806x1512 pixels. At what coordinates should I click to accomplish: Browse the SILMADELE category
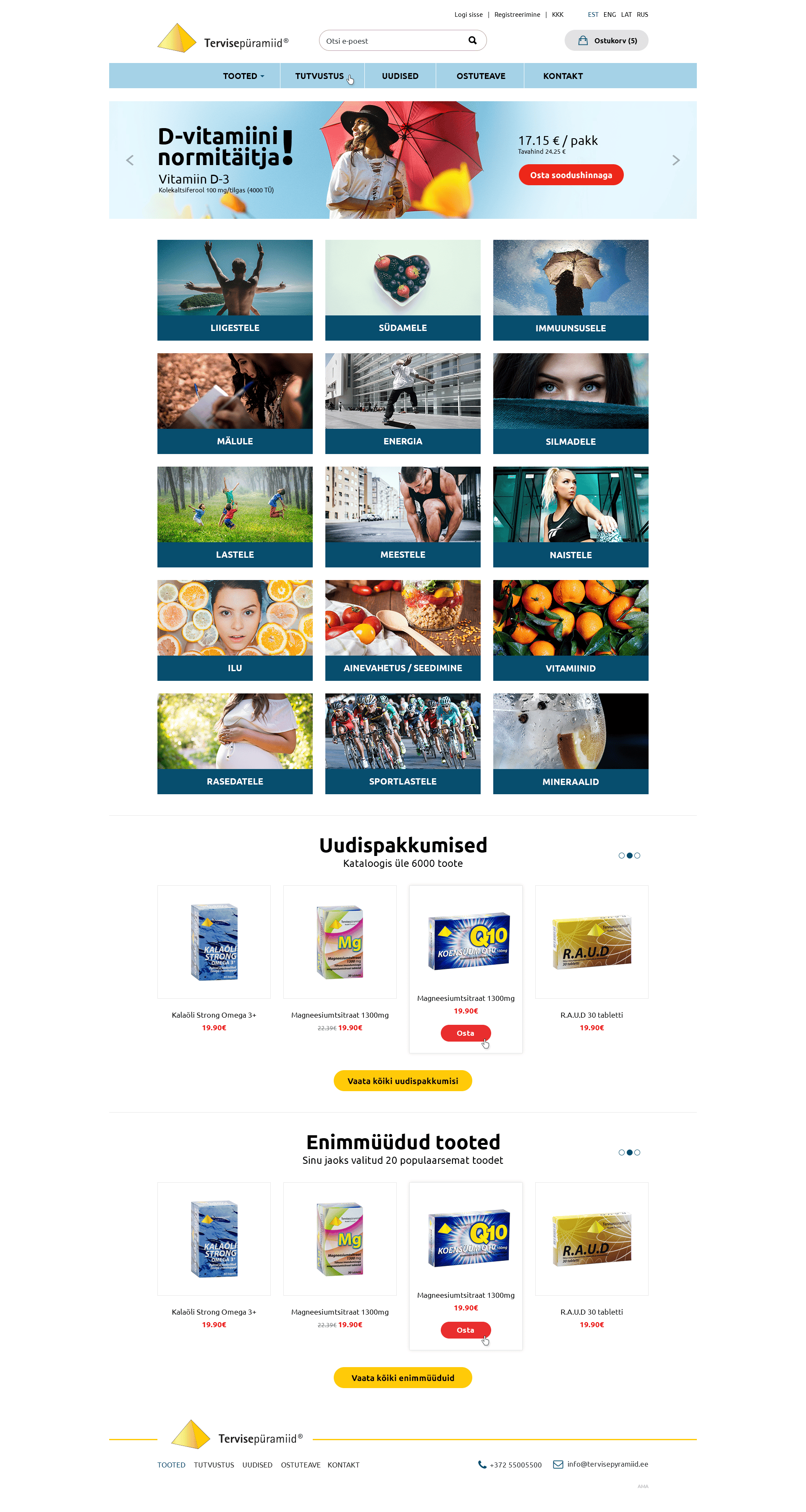click(x=570, y=403)
